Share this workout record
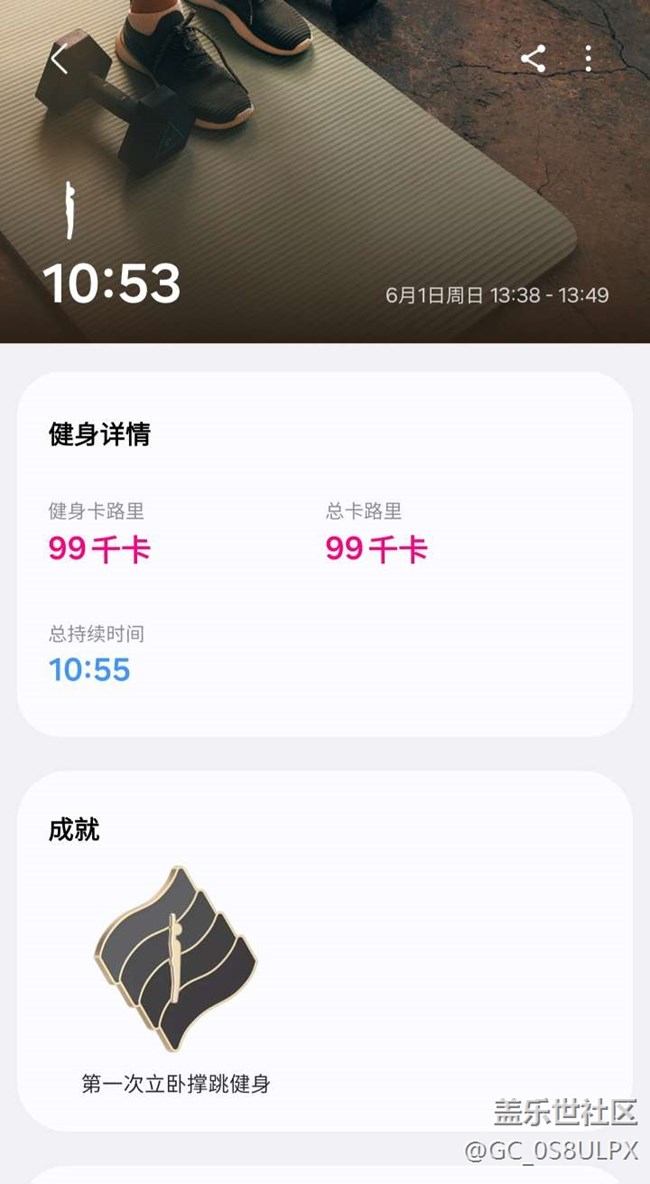This screenshot has width=650, height=1184. (533, 59)
